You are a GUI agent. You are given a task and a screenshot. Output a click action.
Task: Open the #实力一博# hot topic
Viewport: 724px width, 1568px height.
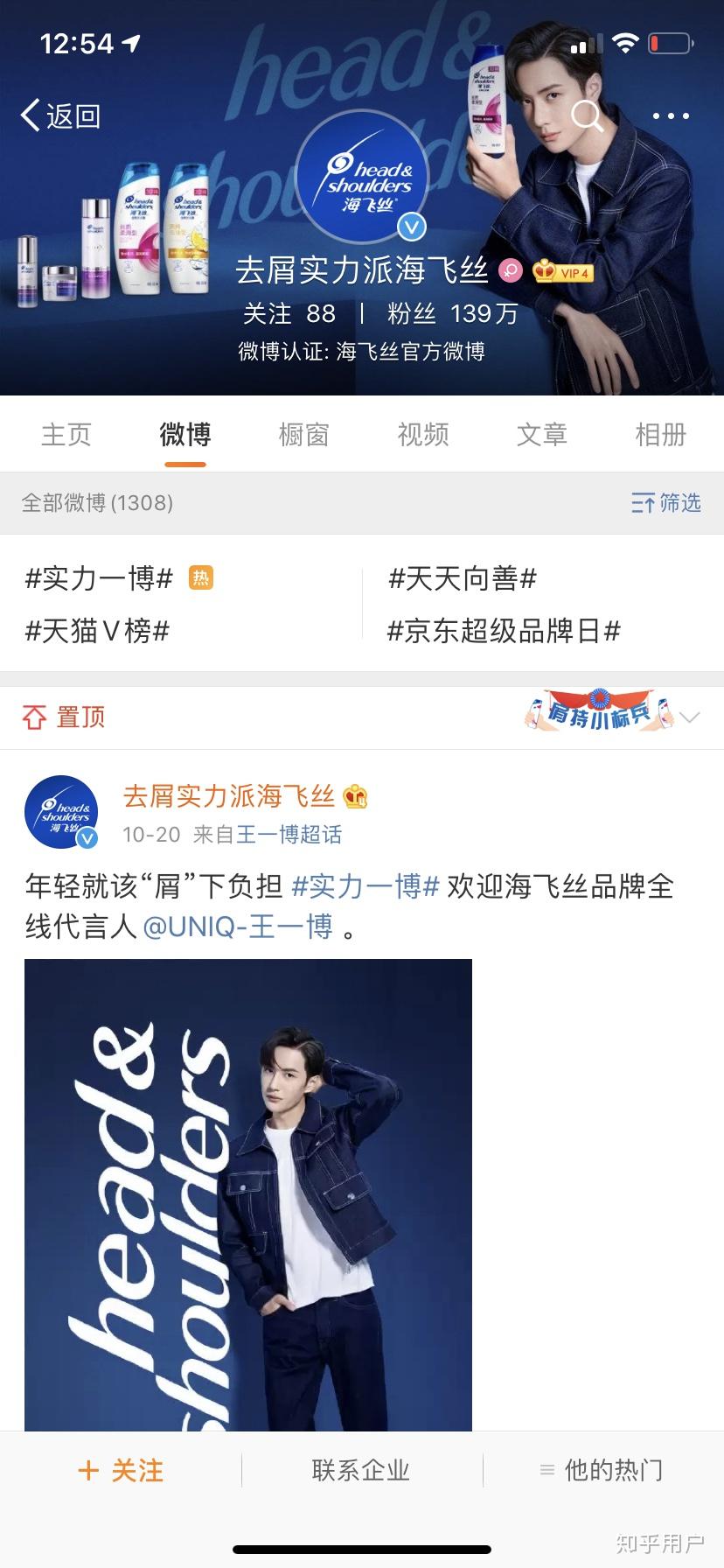click(x=100, y=578)
